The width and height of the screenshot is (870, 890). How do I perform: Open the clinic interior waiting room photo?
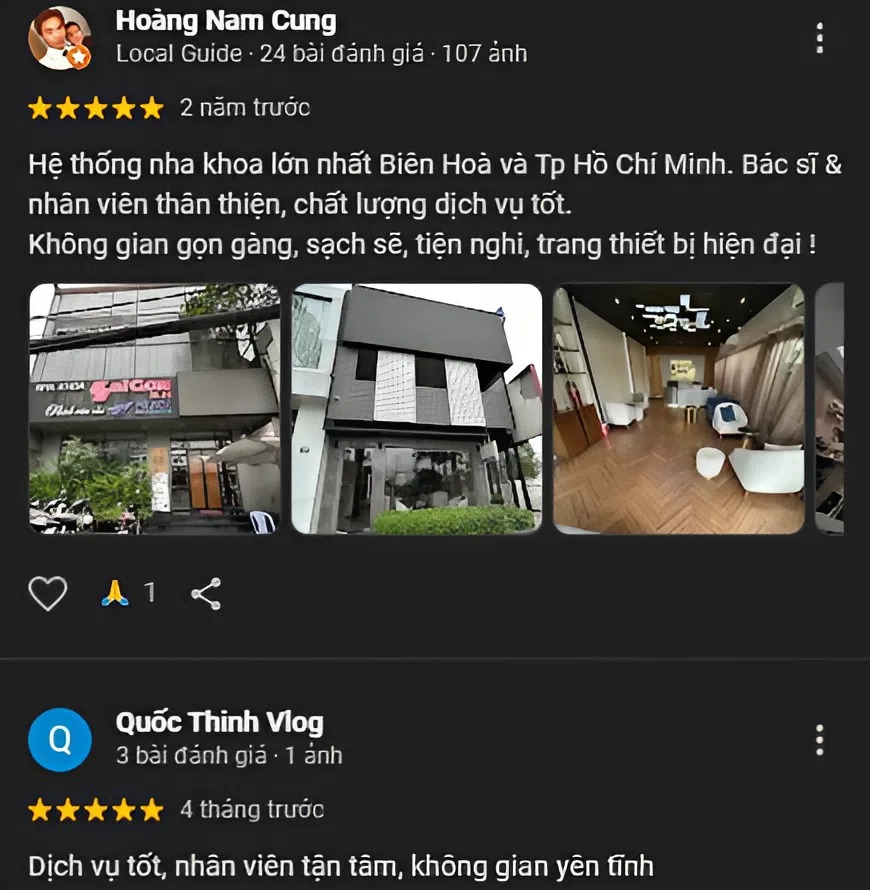[x=680, y=410]
